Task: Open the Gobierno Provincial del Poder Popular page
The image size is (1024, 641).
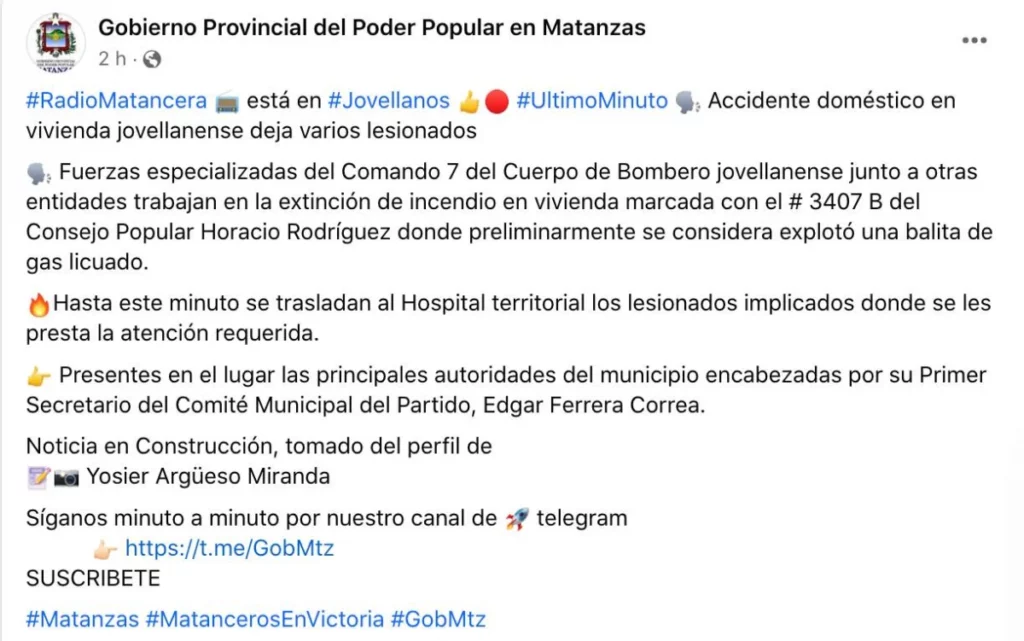Action: [x=371, y=28]
